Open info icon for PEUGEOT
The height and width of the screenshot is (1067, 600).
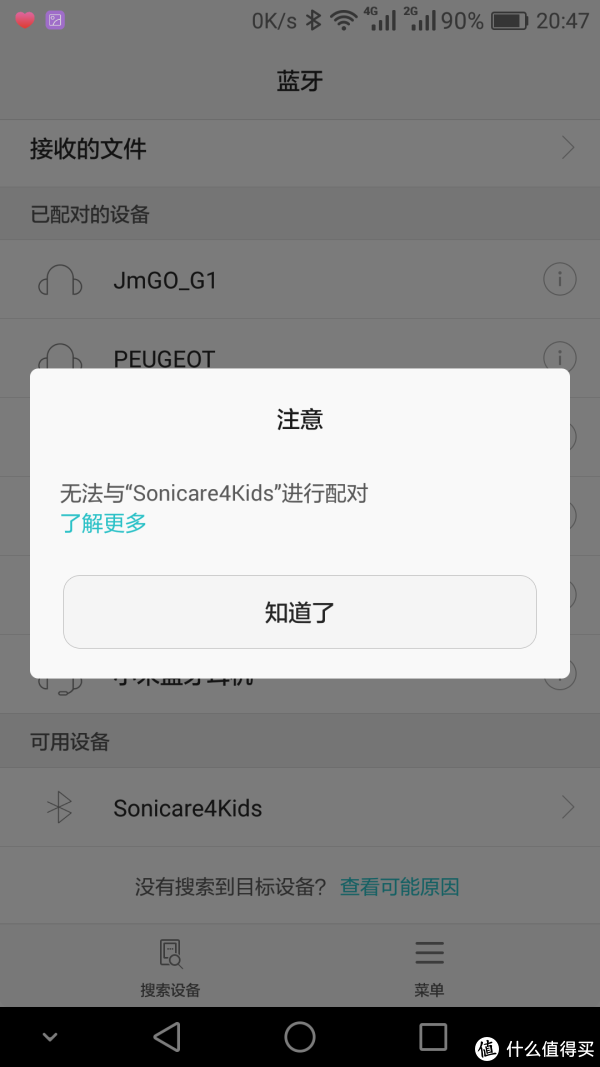pos(560,356)
